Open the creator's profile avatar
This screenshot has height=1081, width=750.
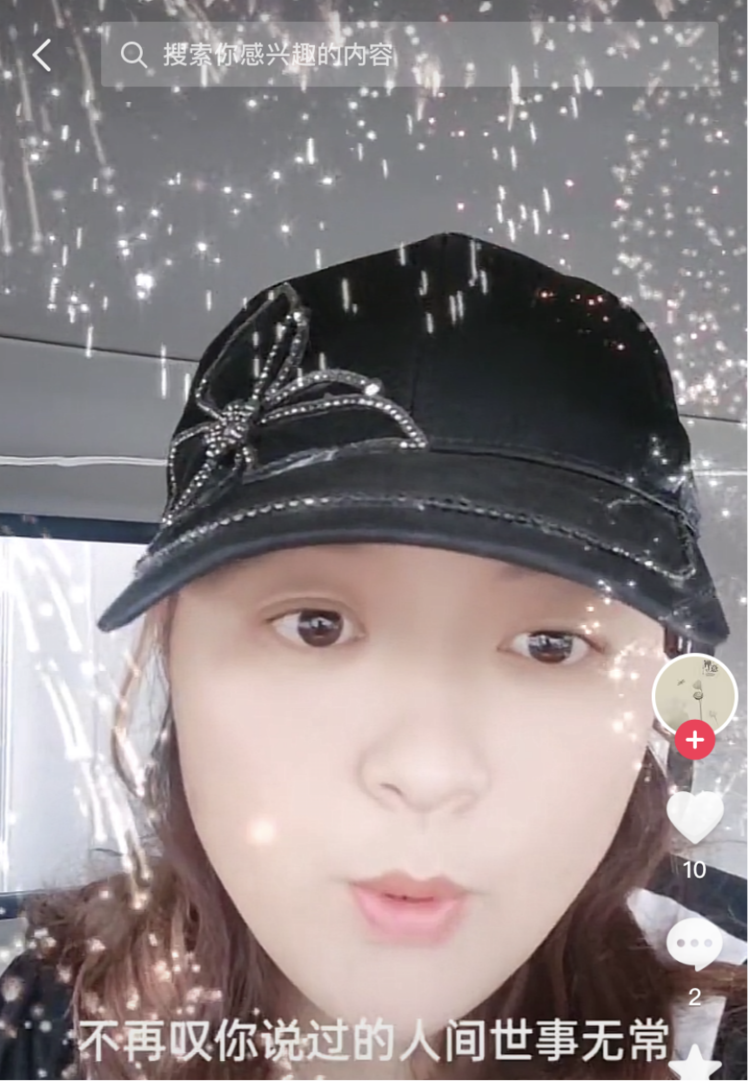(694, 693)
